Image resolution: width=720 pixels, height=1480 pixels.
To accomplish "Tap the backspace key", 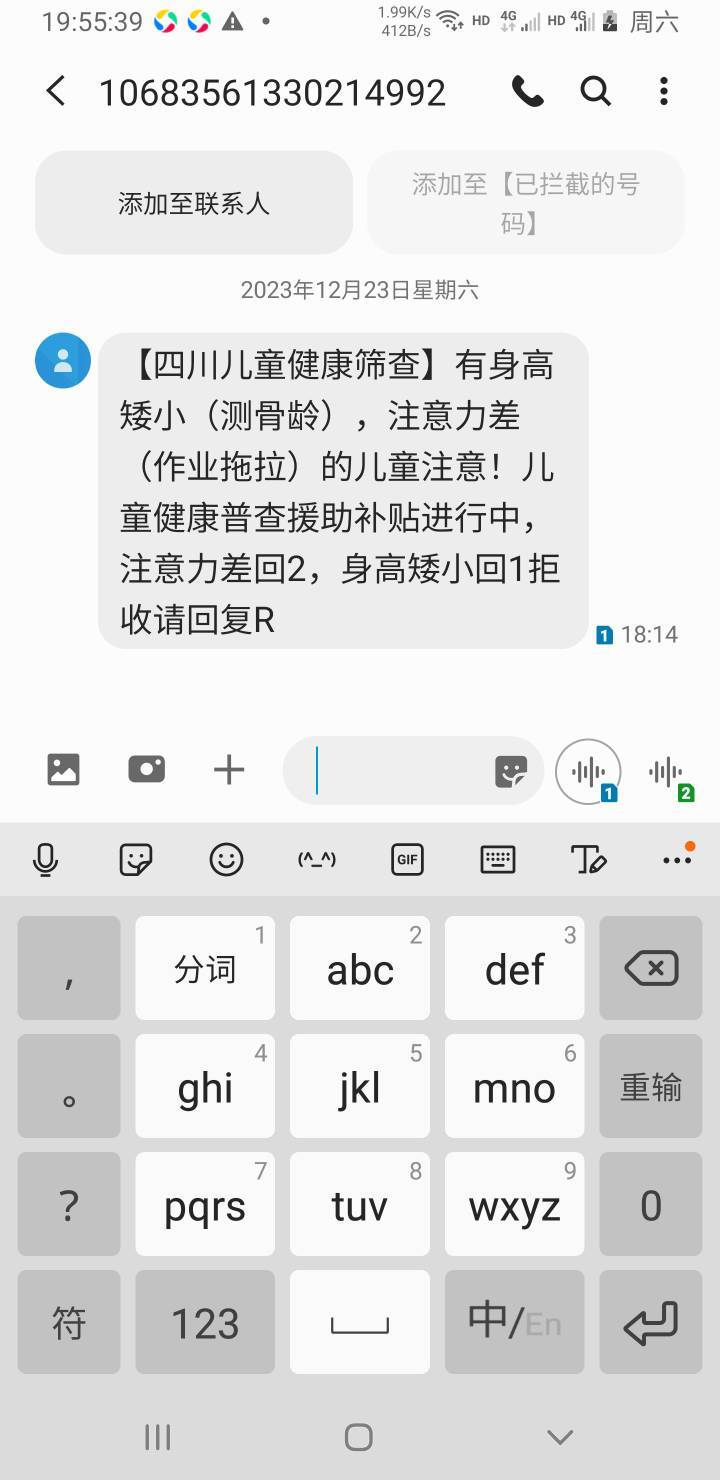I will [x=651, y=968].
